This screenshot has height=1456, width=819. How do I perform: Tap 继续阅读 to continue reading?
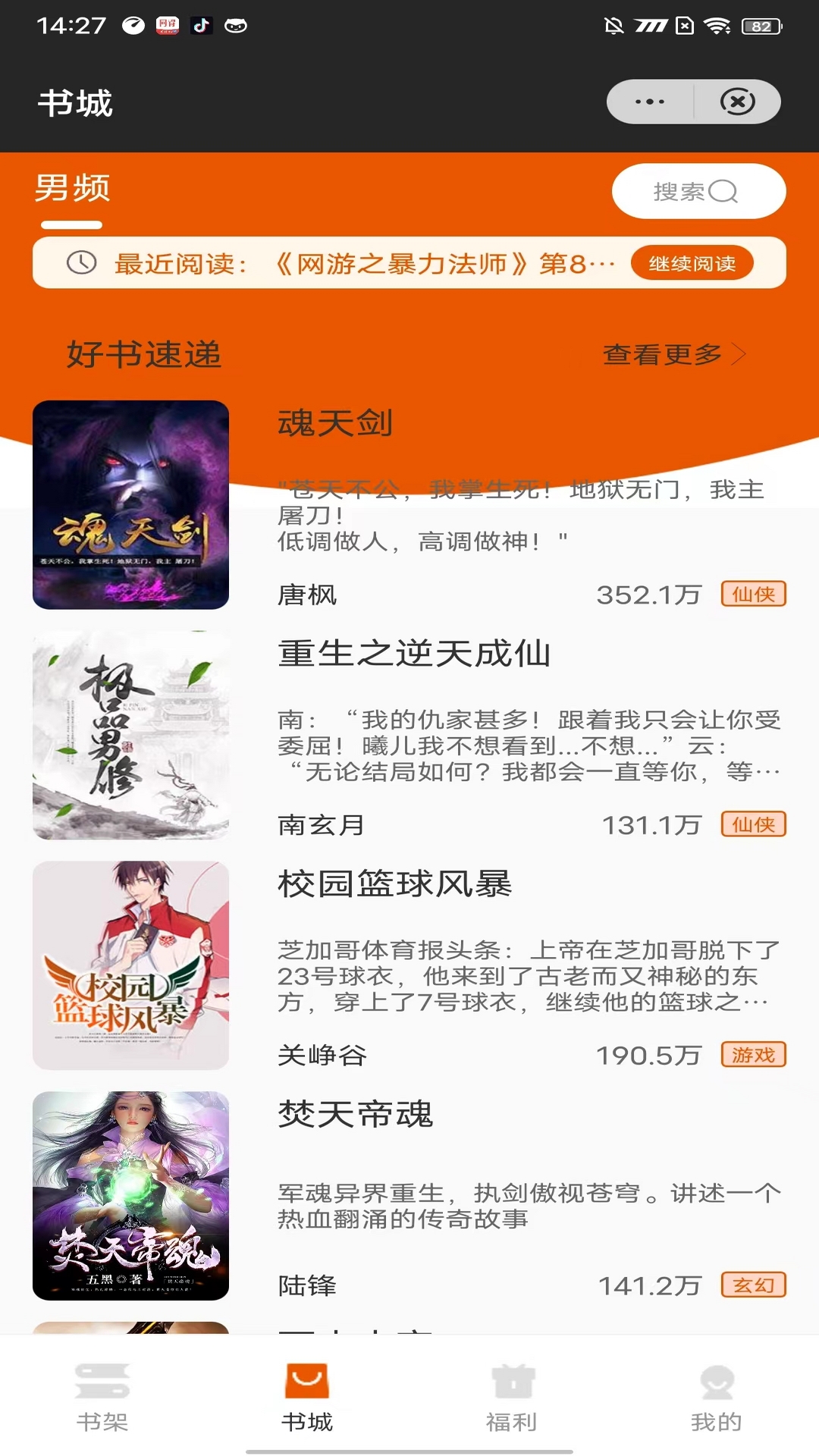click(692, 263)
